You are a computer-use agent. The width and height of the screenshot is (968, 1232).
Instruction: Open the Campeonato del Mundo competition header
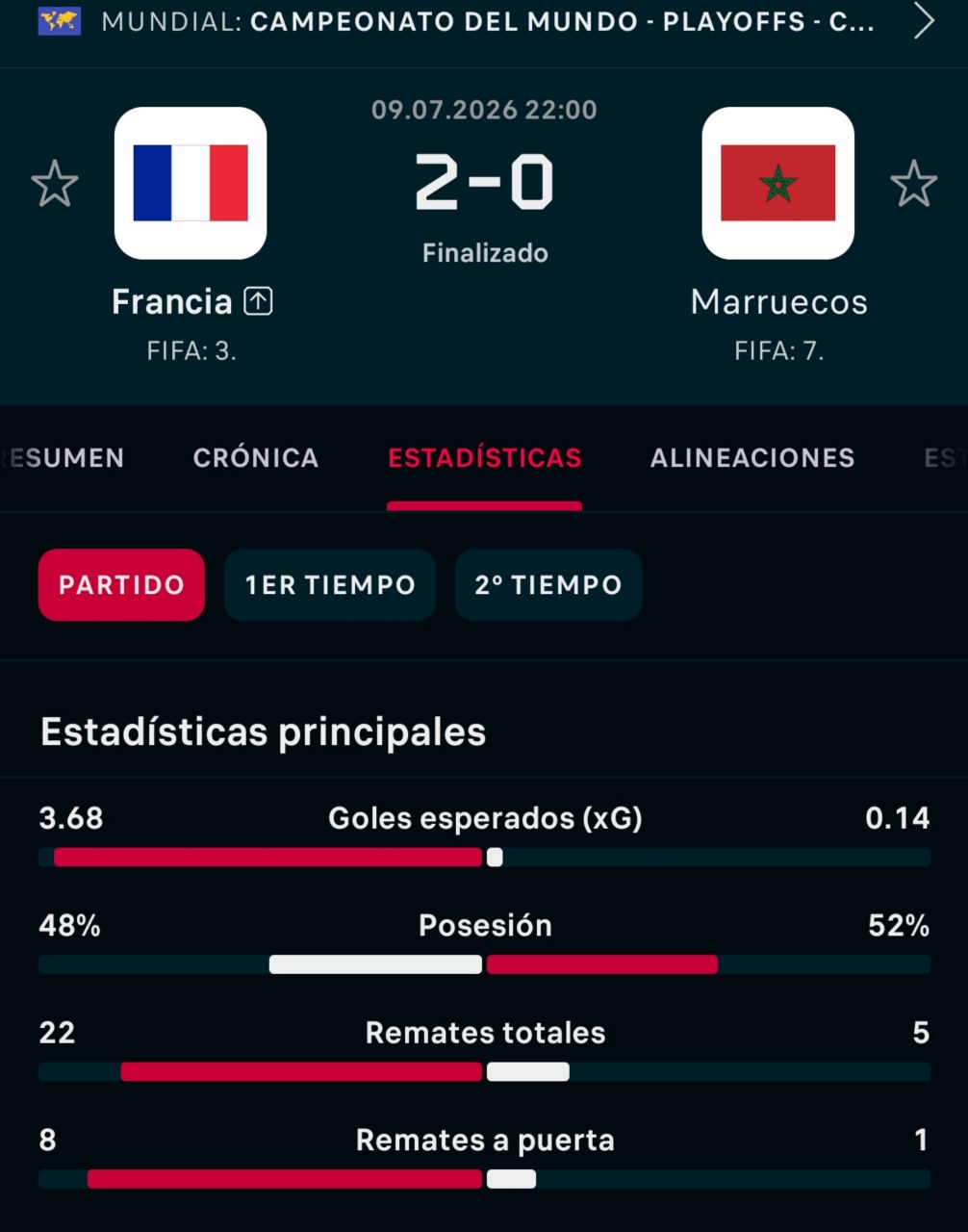484,22
